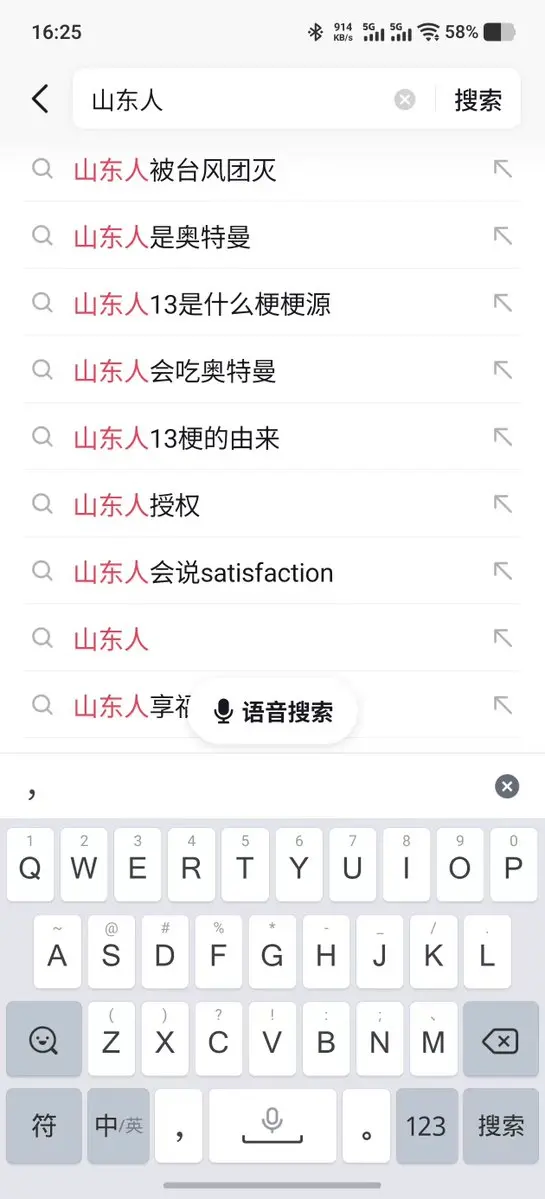
Task: Fill the search box with 山东人会吃奥特曼 via its arrow
Action: [502, 371]
